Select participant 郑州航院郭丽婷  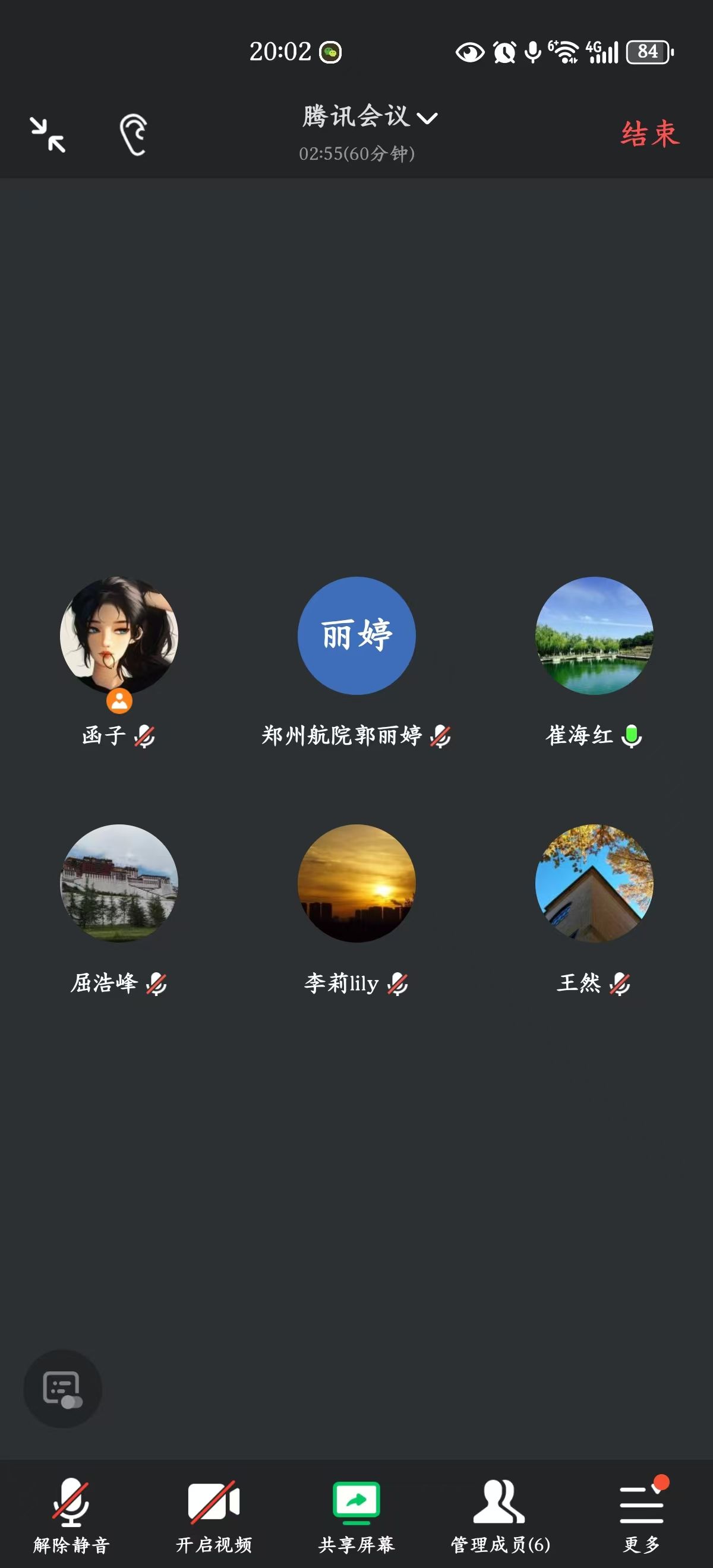tap(356, 636)
